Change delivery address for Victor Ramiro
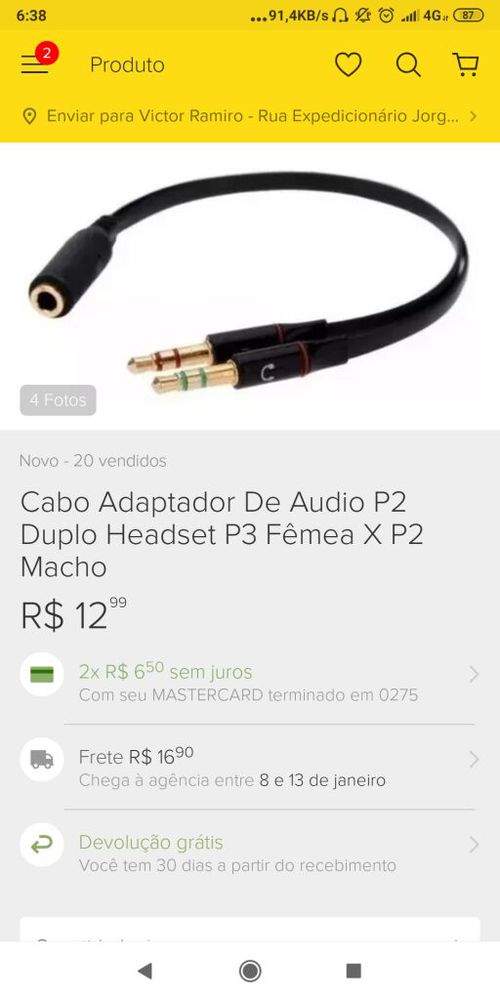 (x=250, y=116)
